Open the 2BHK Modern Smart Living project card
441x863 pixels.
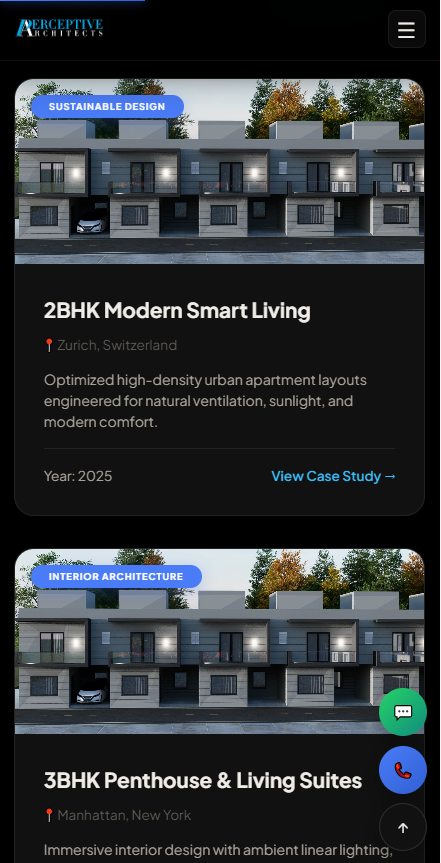pyautogui.click(x=220, y=297)
